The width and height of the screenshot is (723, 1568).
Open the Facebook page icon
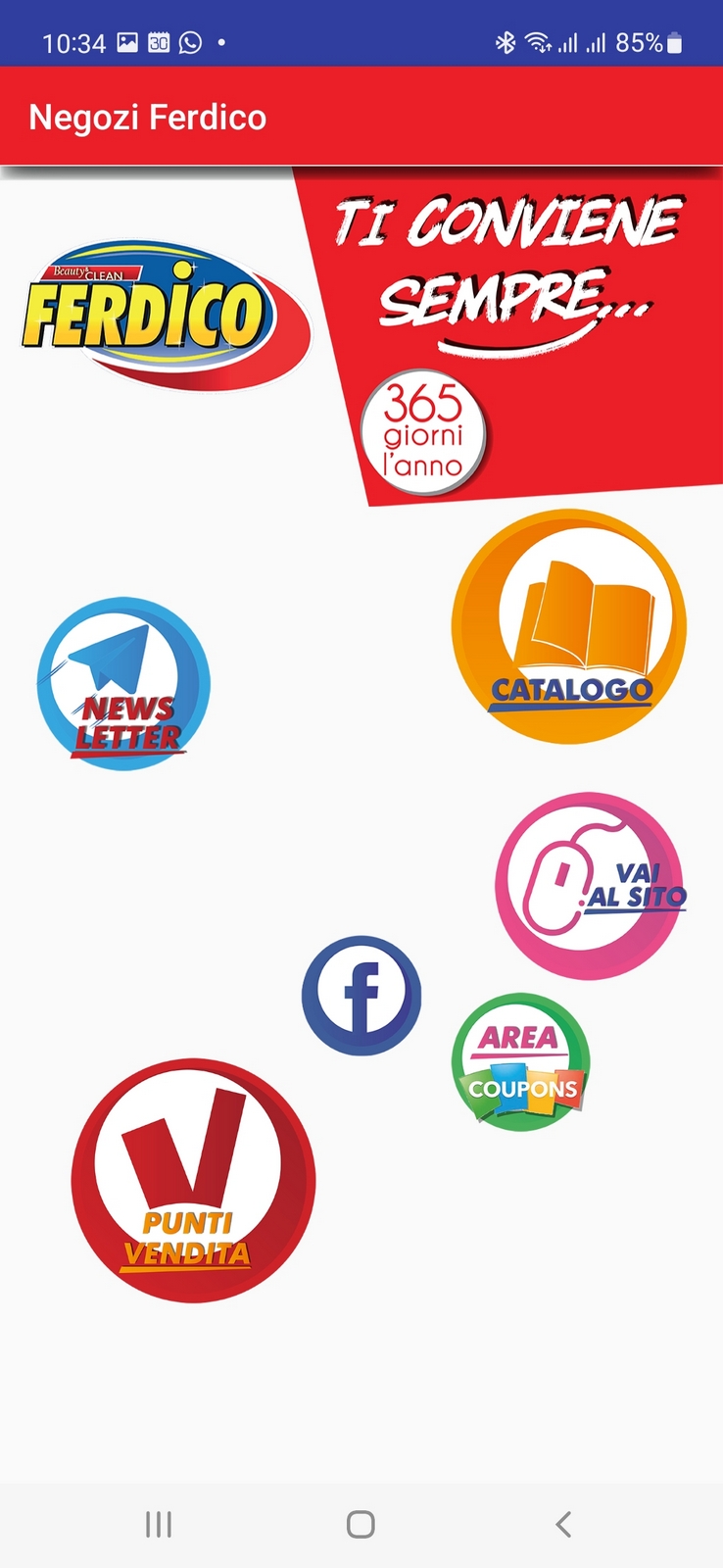361,995
